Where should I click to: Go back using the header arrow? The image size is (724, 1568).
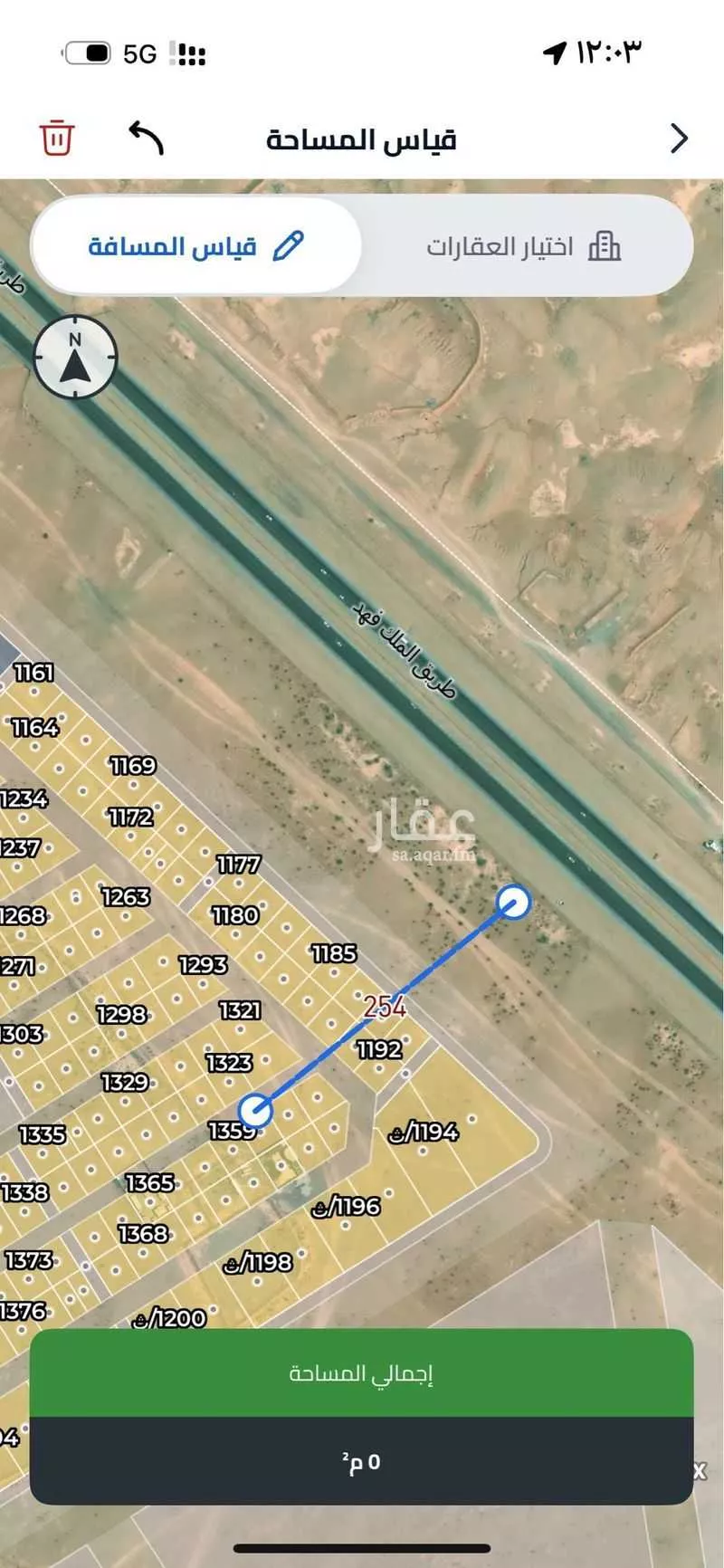pyautogui.click(x=679, y=139)
